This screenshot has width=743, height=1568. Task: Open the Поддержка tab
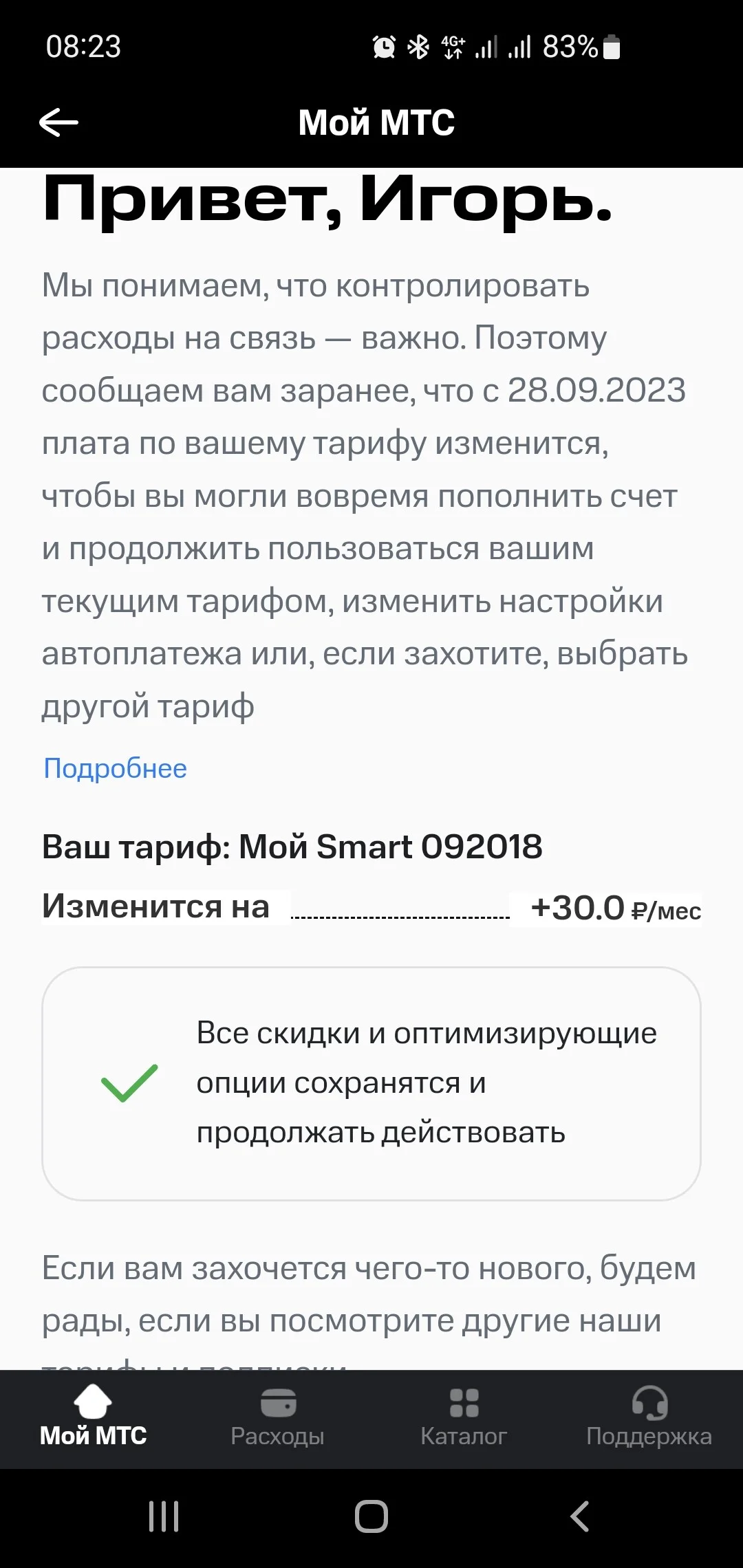click(649, 1418)
